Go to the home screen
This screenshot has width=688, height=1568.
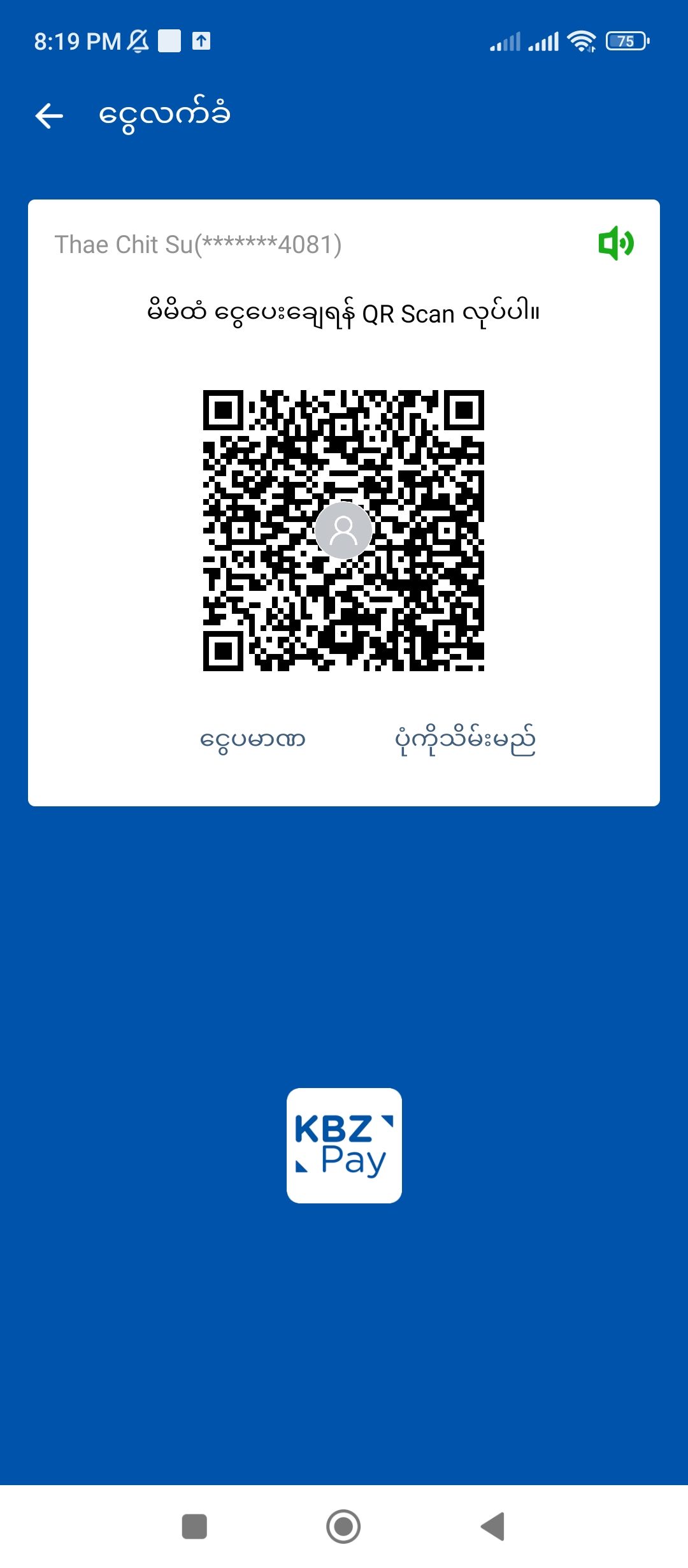343,1527
